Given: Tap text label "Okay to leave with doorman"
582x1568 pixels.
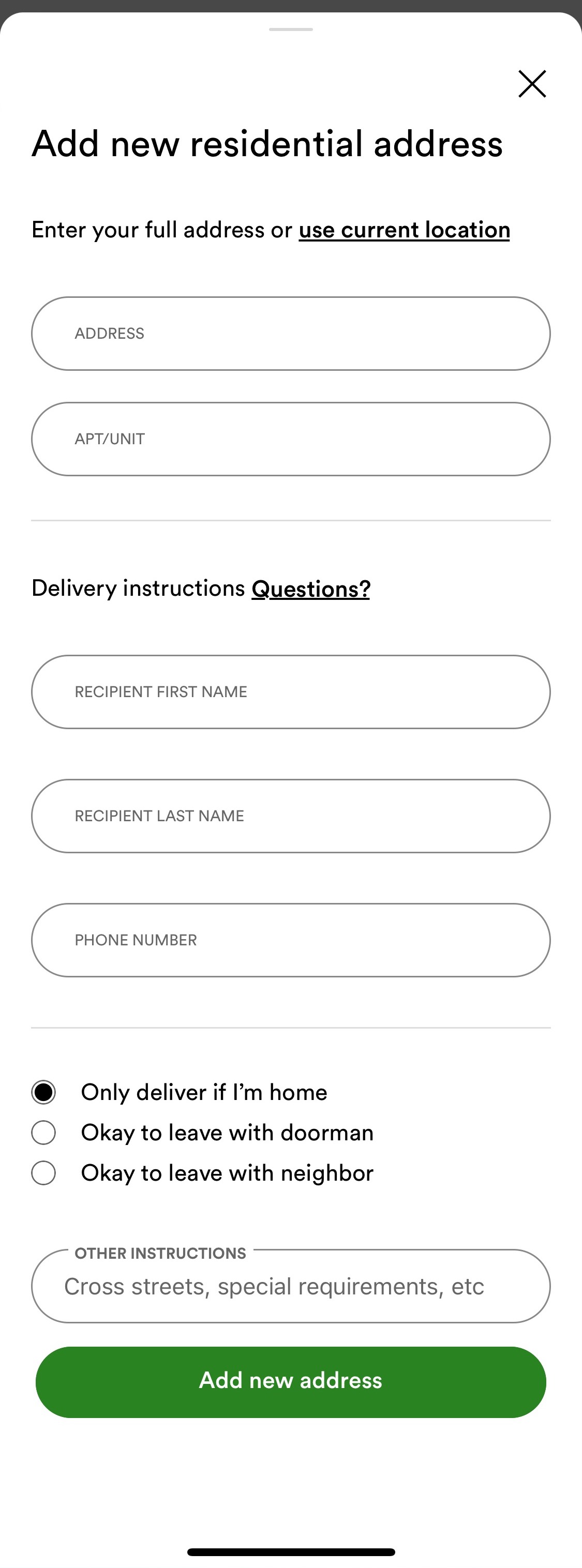Looking at the screenshot, I should pyautogui.click(x=227, y=1132).
